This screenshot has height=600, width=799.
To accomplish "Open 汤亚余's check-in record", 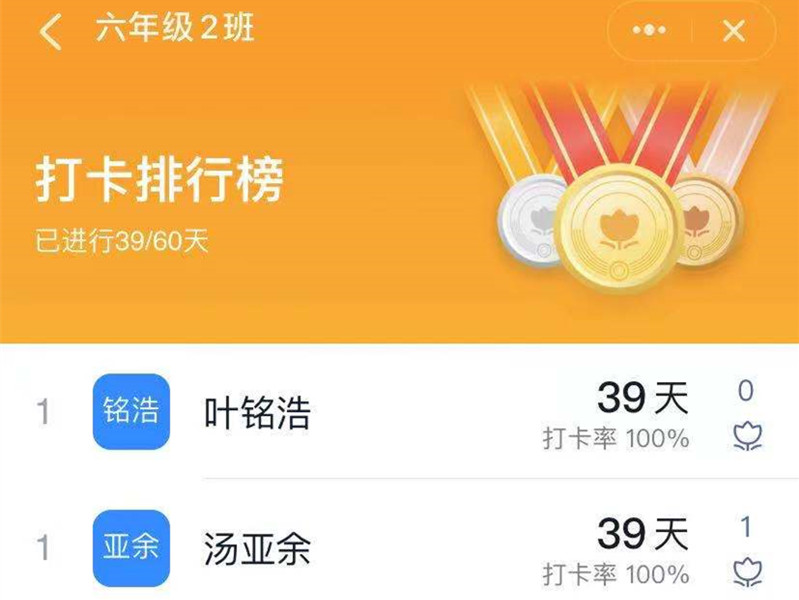I will (x=257, y=549).
